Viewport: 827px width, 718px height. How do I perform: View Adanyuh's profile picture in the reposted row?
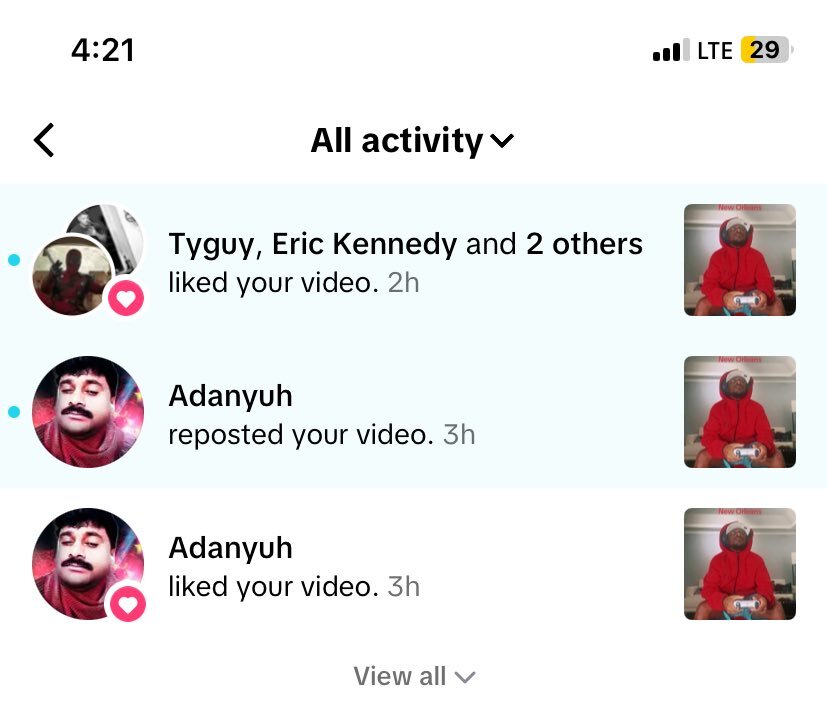pyautogui.click(x=88, y=412)
